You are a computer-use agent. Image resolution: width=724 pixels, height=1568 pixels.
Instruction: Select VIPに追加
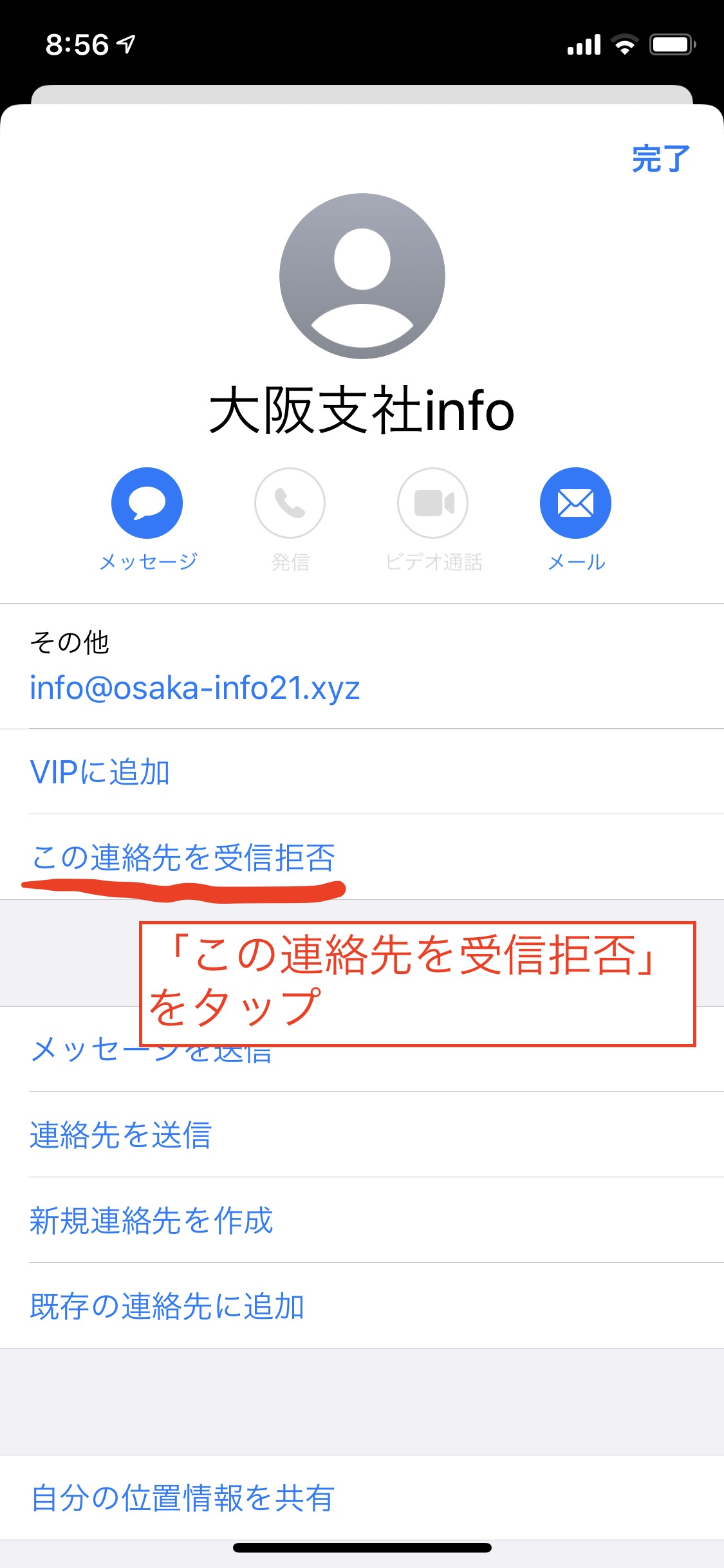click(362, 772)
